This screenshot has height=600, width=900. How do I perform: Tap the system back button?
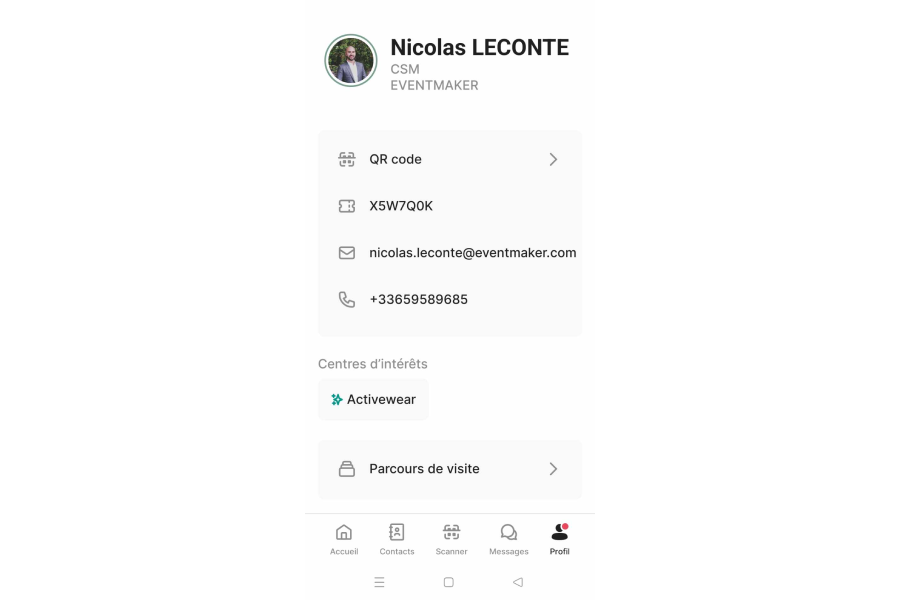[x=517, y=582]
